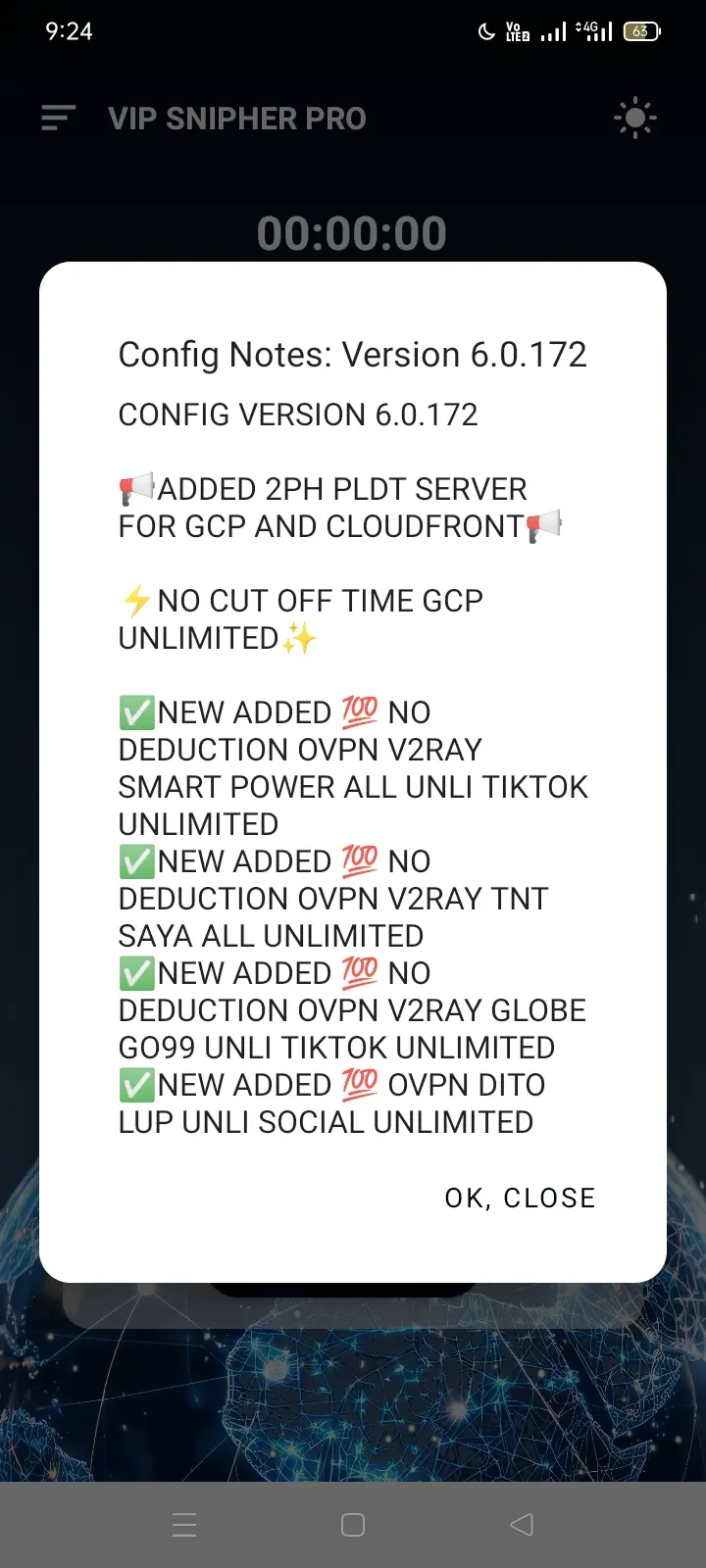Viewport: 706px width, 1568px height.
Task: Dismiss the config notes with OK, CLOSE
Action: (520, 1198)
